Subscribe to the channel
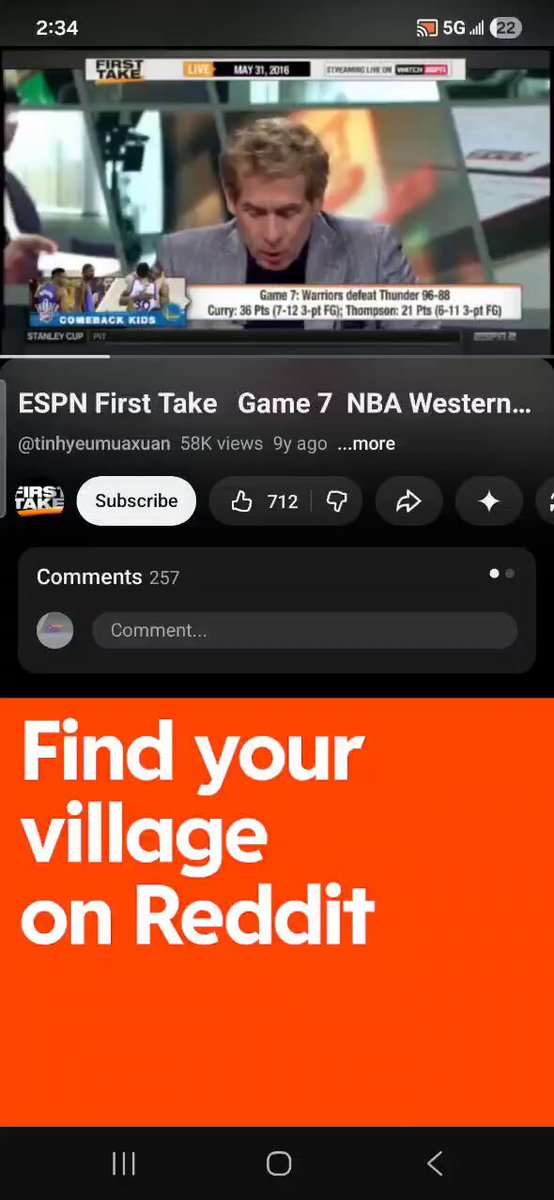Image resolution: width=554 pixels, height=1200 pixels. (x=136, y=501)
